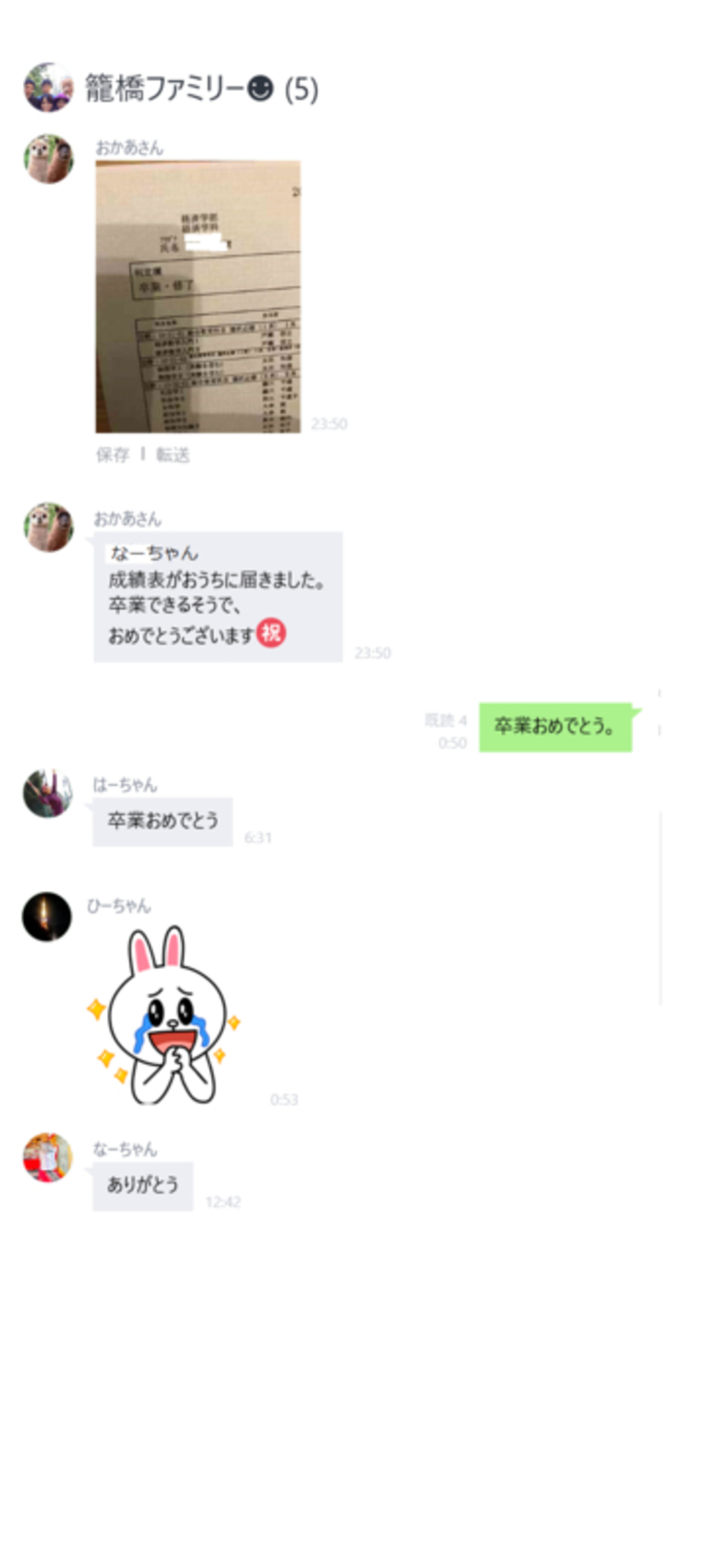This screenshot has width=721, height=1568.
Task: Tap 保存 to save the photo
Action: click(113, 454)
